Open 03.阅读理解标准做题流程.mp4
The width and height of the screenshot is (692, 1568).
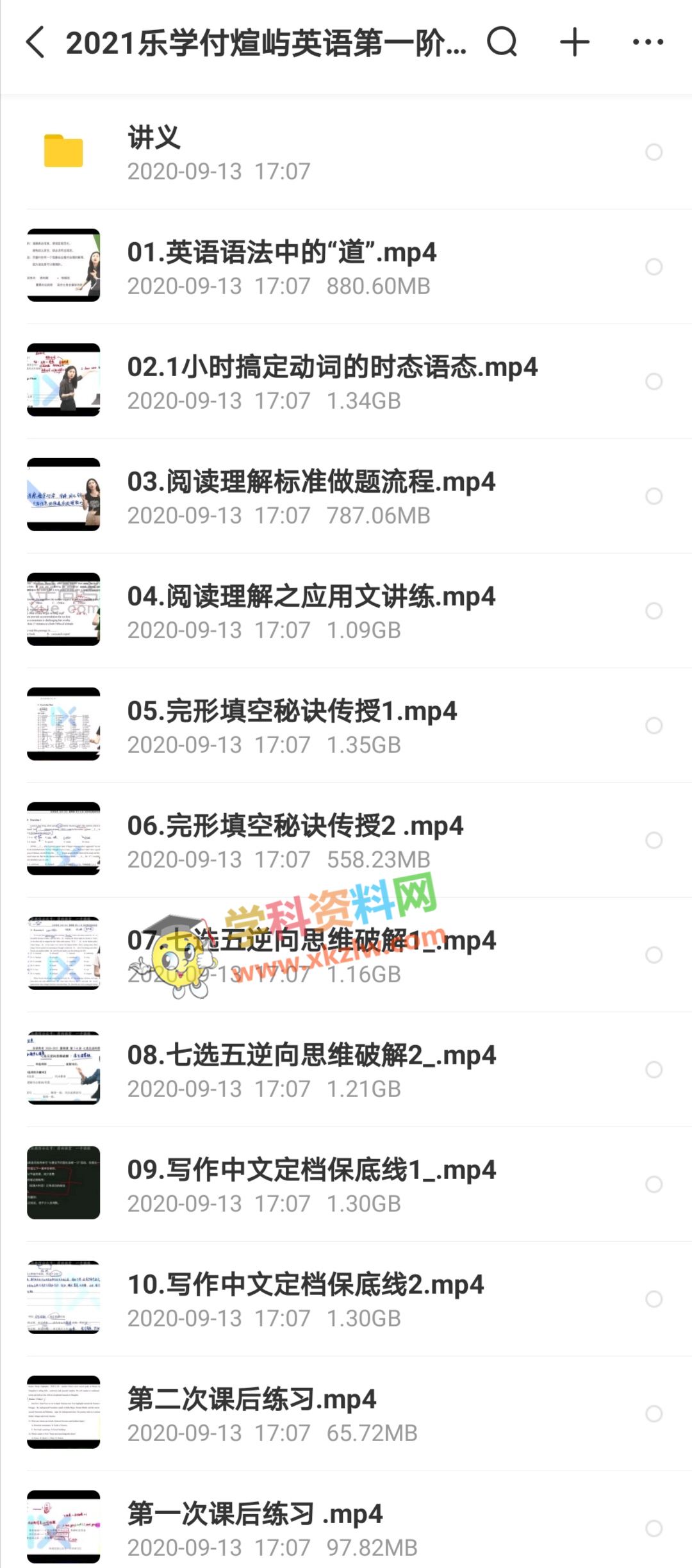pyautogui.click(x=311, y=496)
